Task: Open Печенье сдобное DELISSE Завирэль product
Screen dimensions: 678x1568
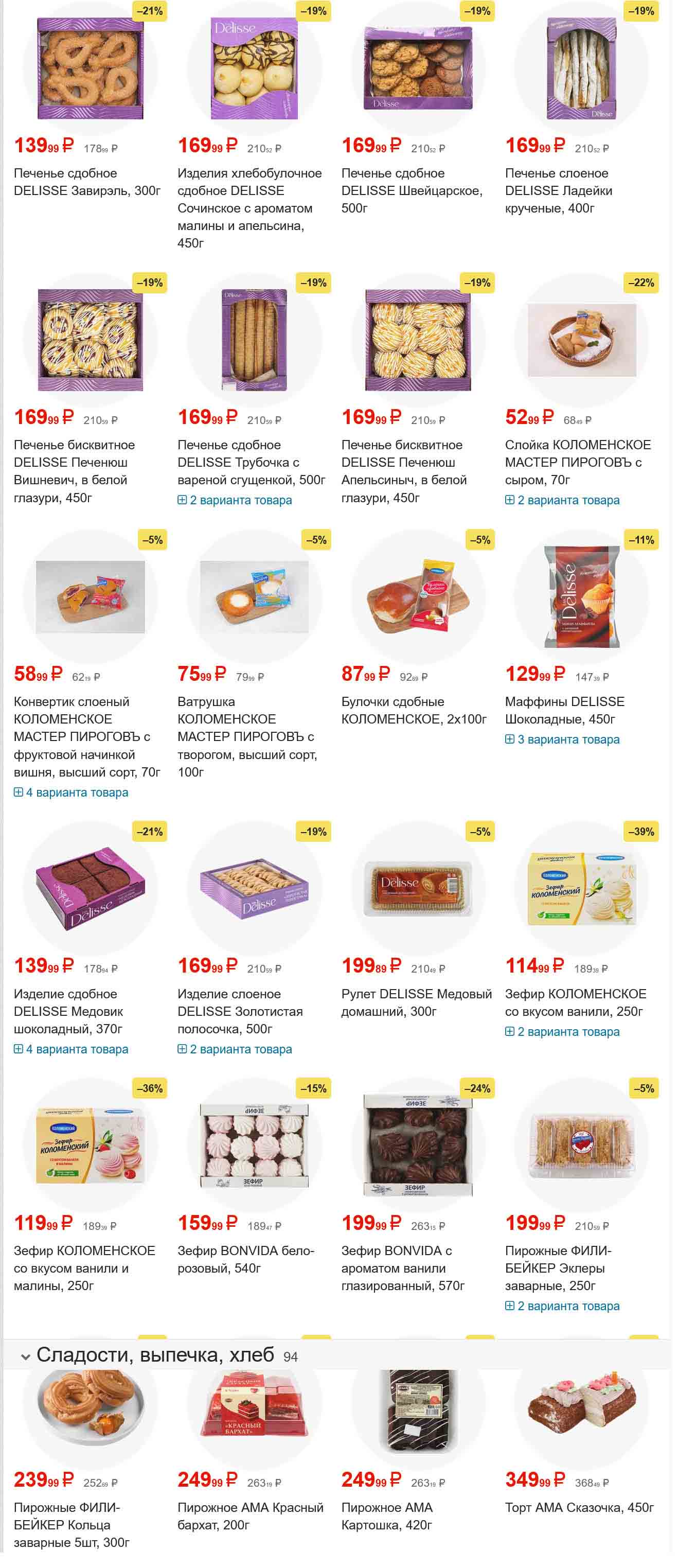Action: pyautogui.click(x=86, y=182)
